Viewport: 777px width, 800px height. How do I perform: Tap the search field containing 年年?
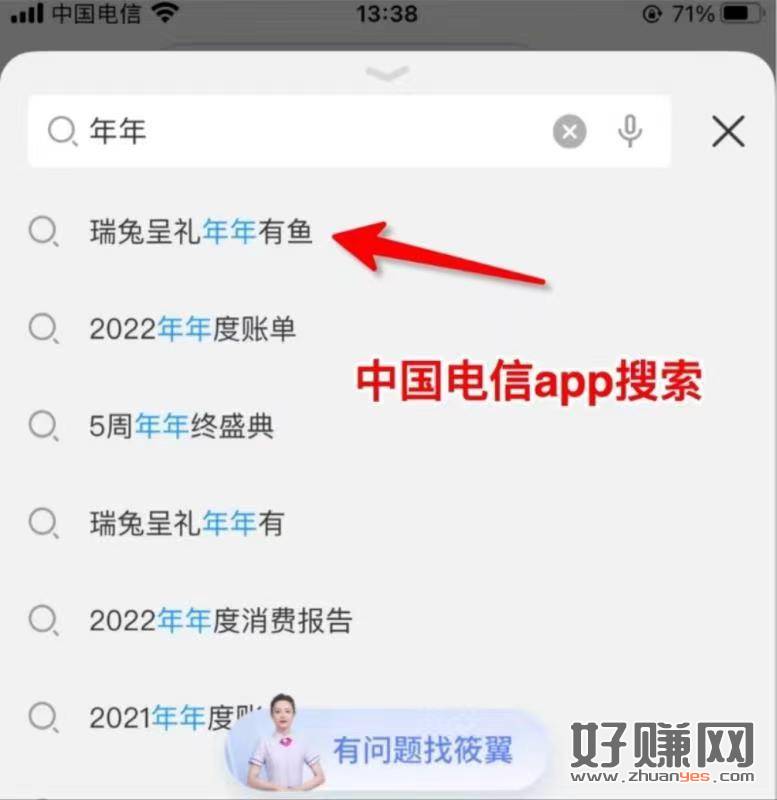pos(300,131)
